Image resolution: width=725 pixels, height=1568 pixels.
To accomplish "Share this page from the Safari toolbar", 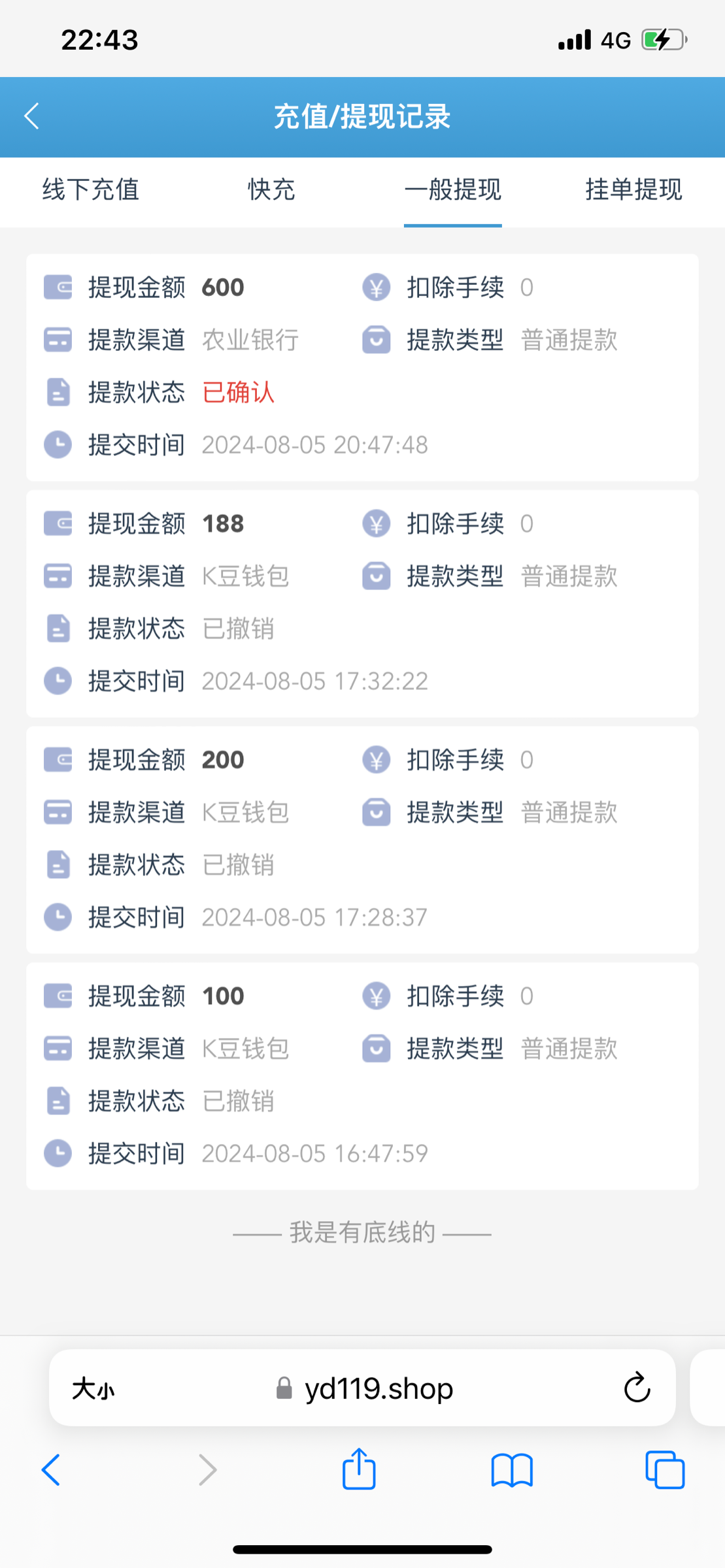I will (x=359, y=1469).
